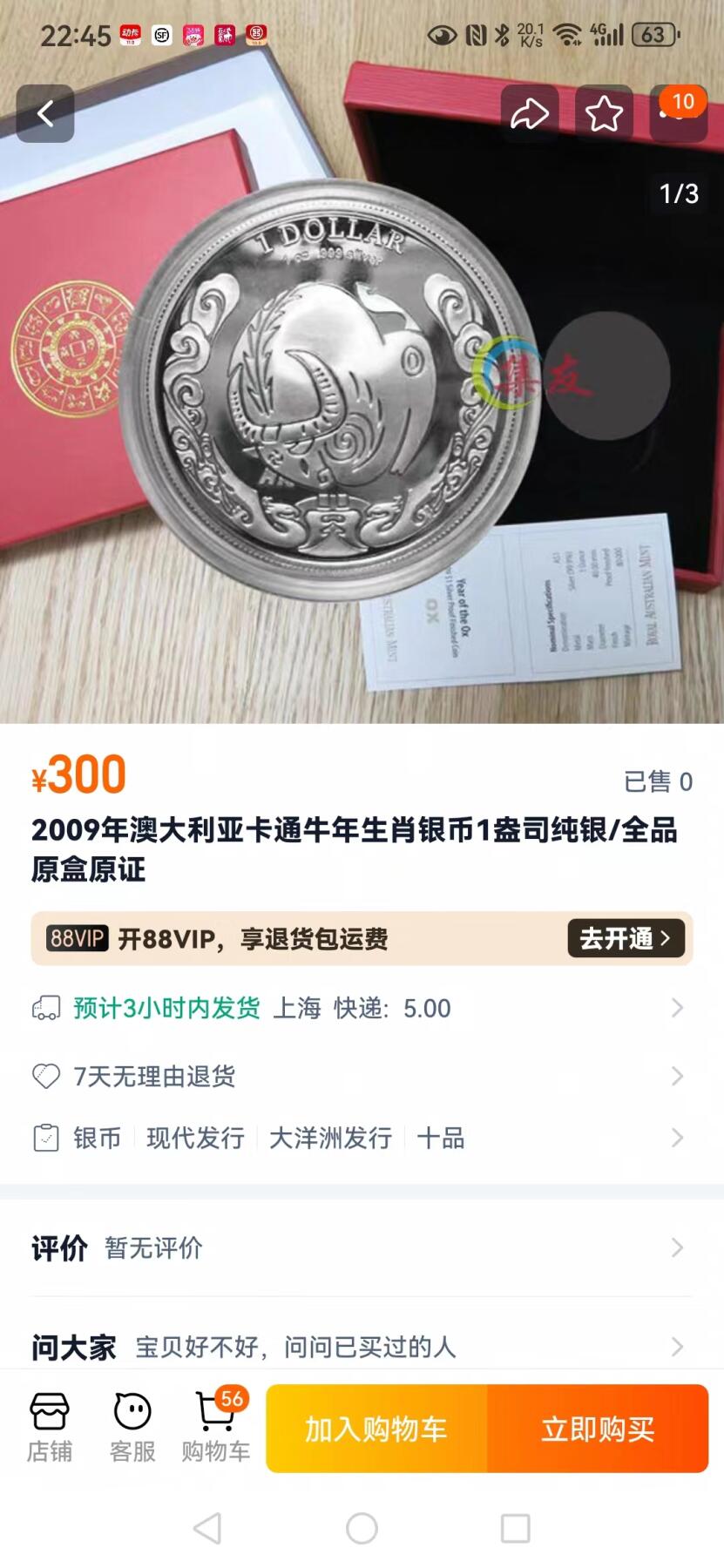The width and height of the screenshot is (724, 1568).
Task: Open the 评价 reviews section
Action: (x=362, y=1248)
